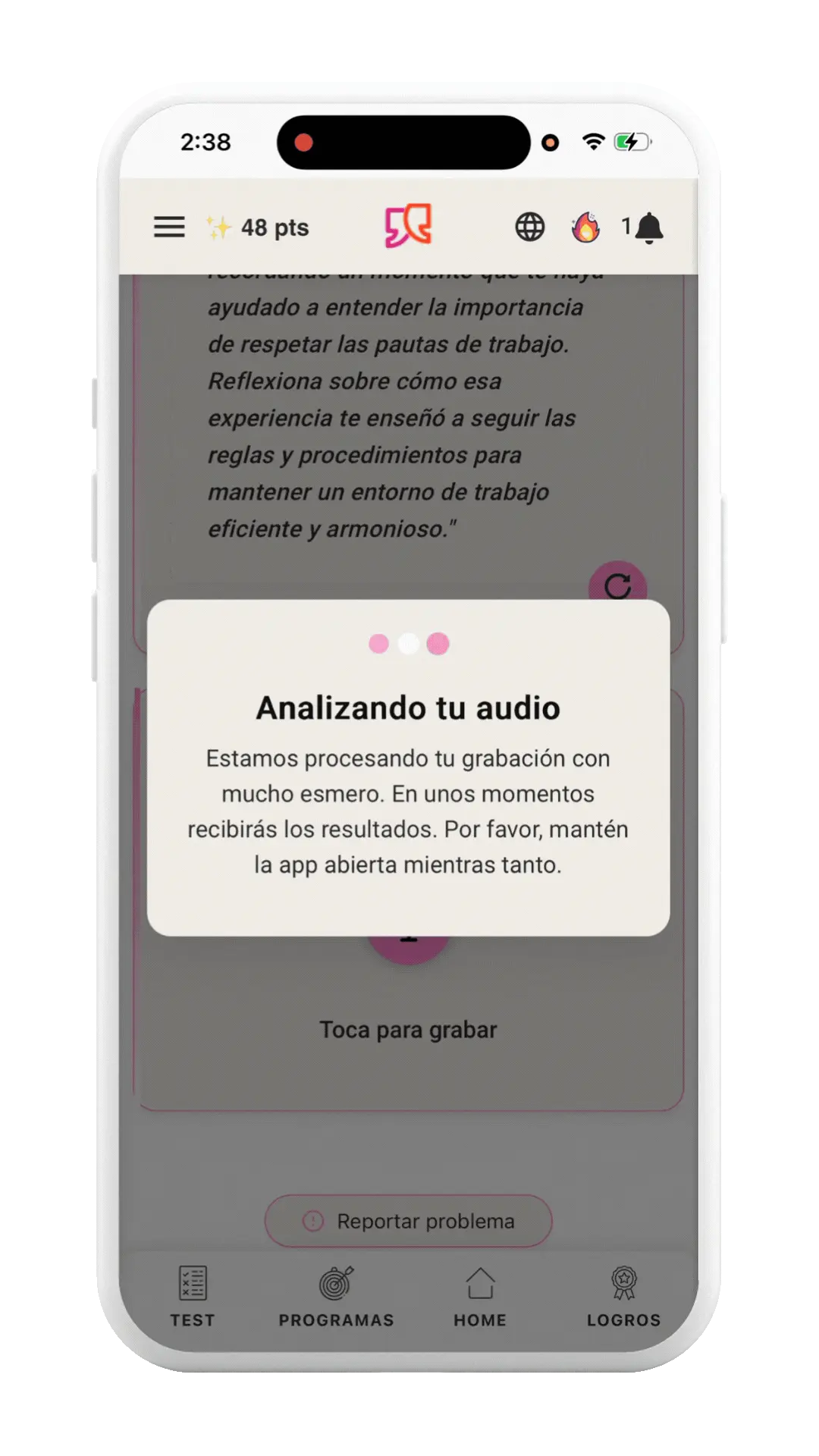The height and width of the screenshot is (1456, 819).
Task: Tap the refresh prompt icon
Action: (x=619, y=585)
